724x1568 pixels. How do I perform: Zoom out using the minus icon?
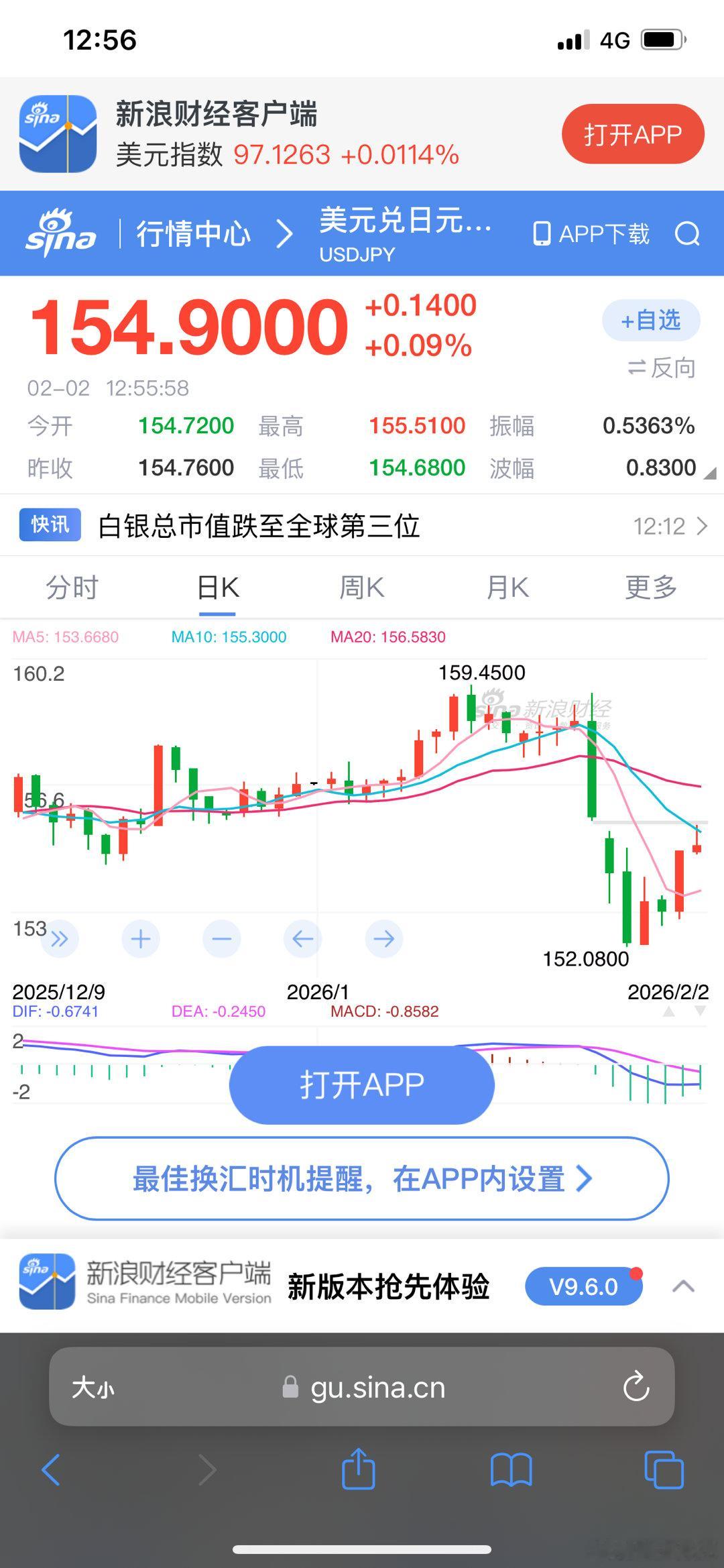click(222, 939)
